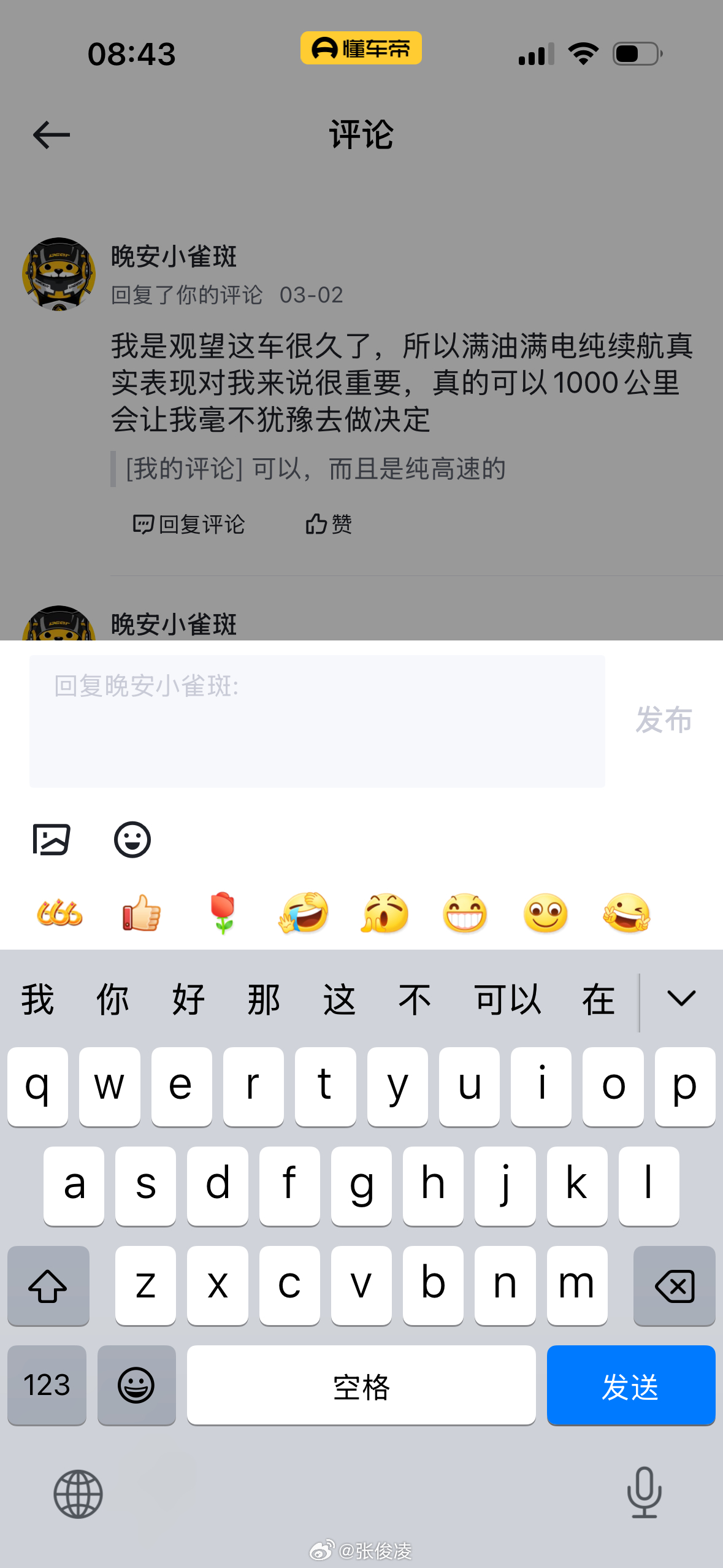The image size is (723, 1568).
Task: Open the emoji panel beside image icon
Action: [x=132, y=840]
